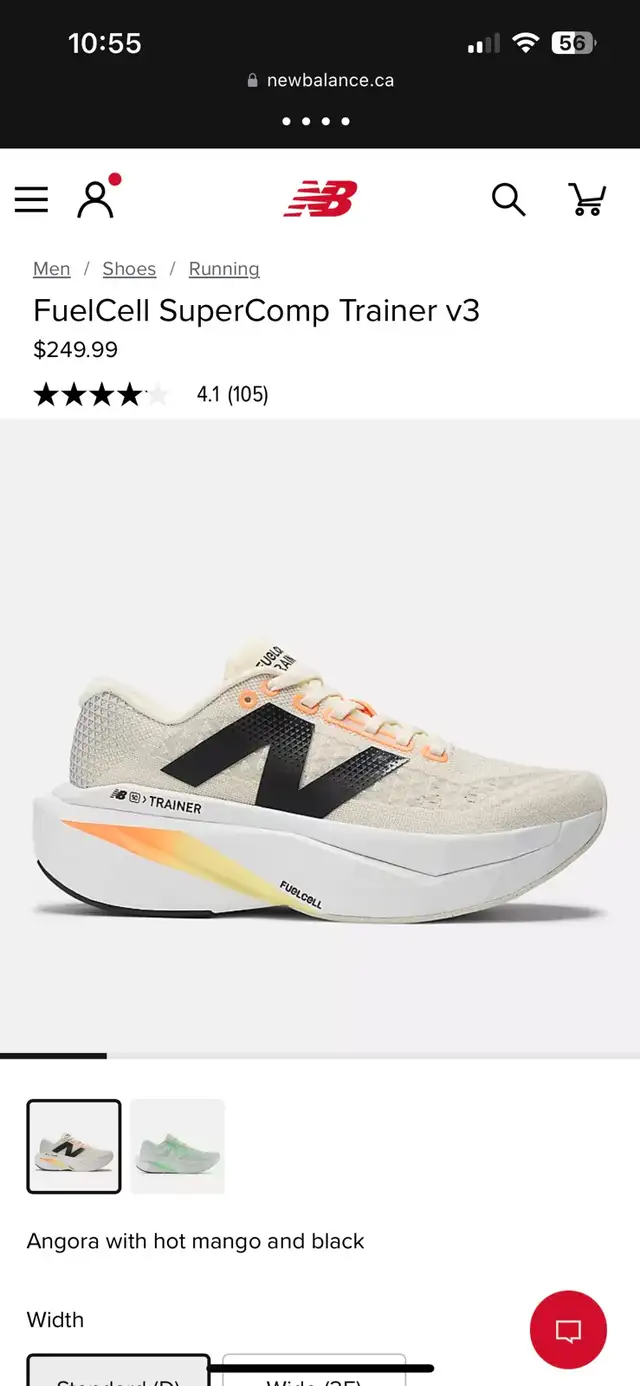Select the Angora hot mango colour swatch

(x=74, y=1146)
